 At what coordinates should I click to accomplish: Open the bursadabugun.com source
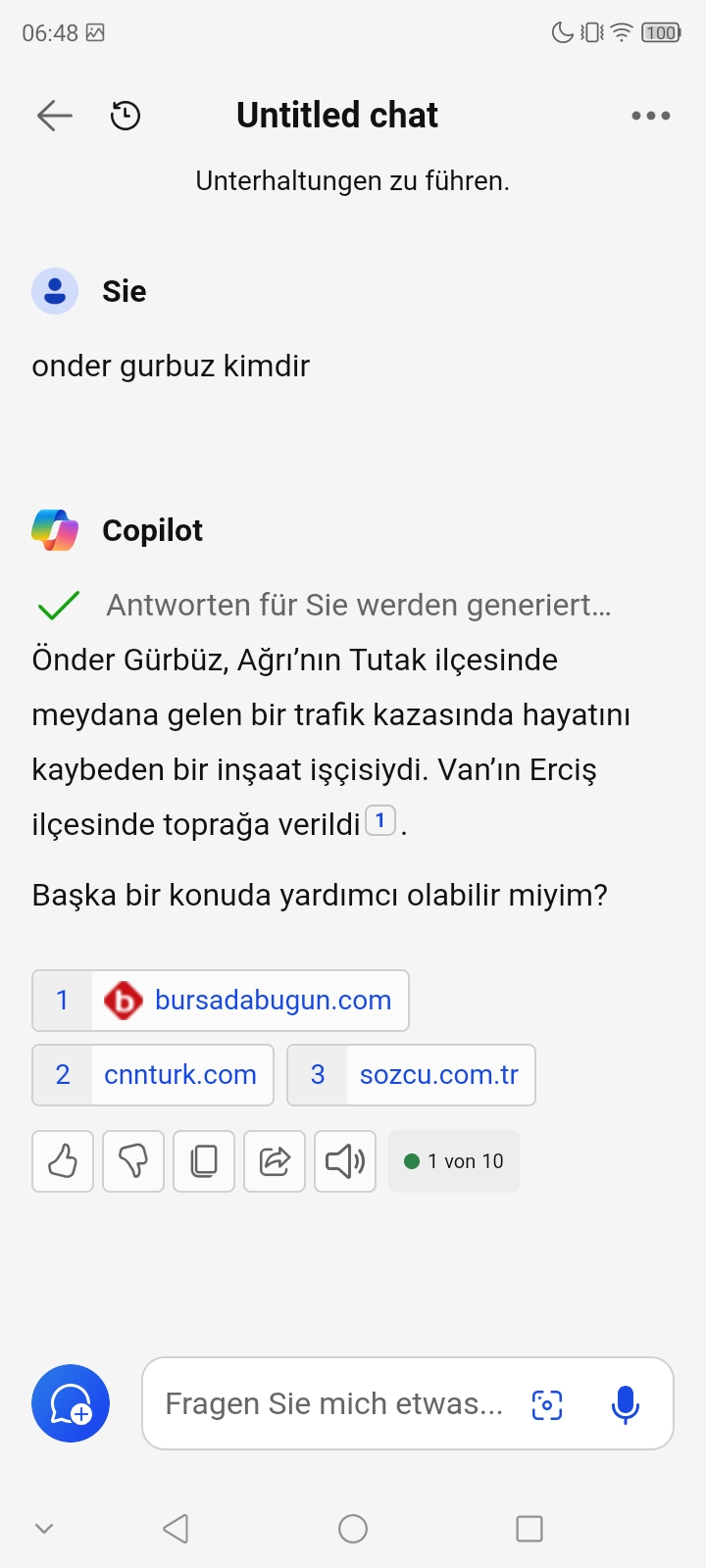point(221,1001)
